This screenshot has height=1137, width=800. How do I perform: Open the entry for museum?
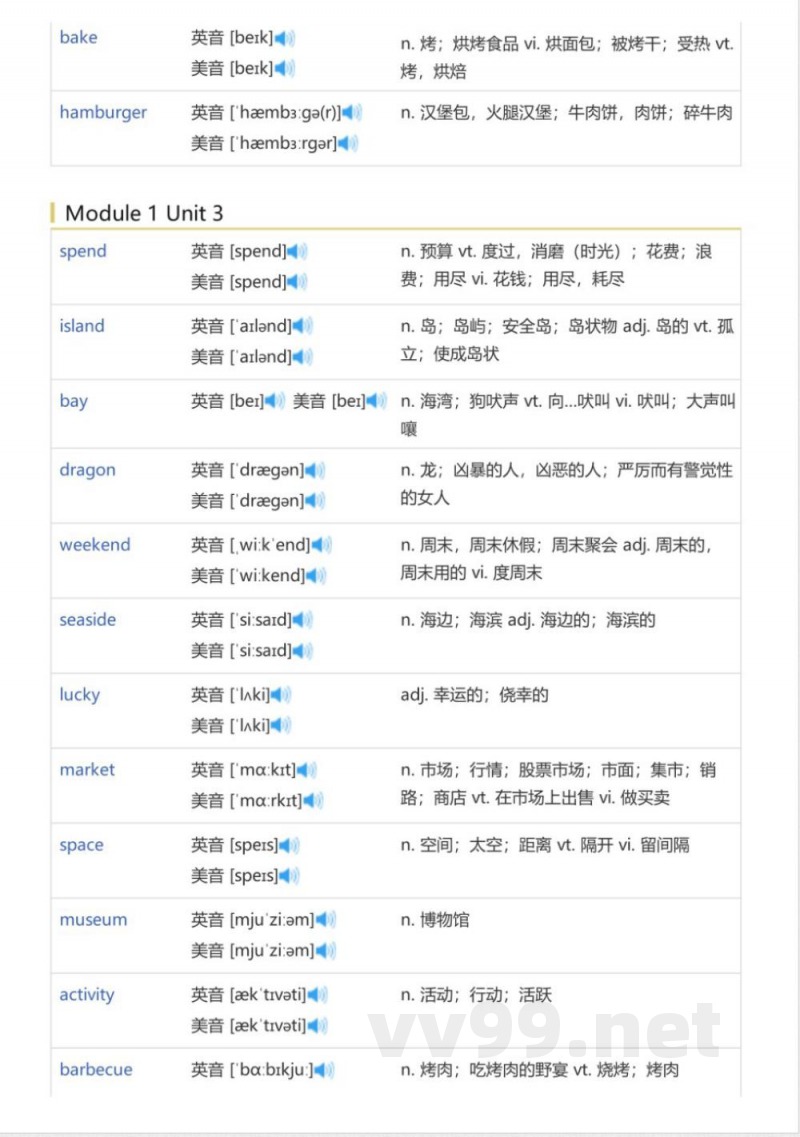(x=93, y=920)
